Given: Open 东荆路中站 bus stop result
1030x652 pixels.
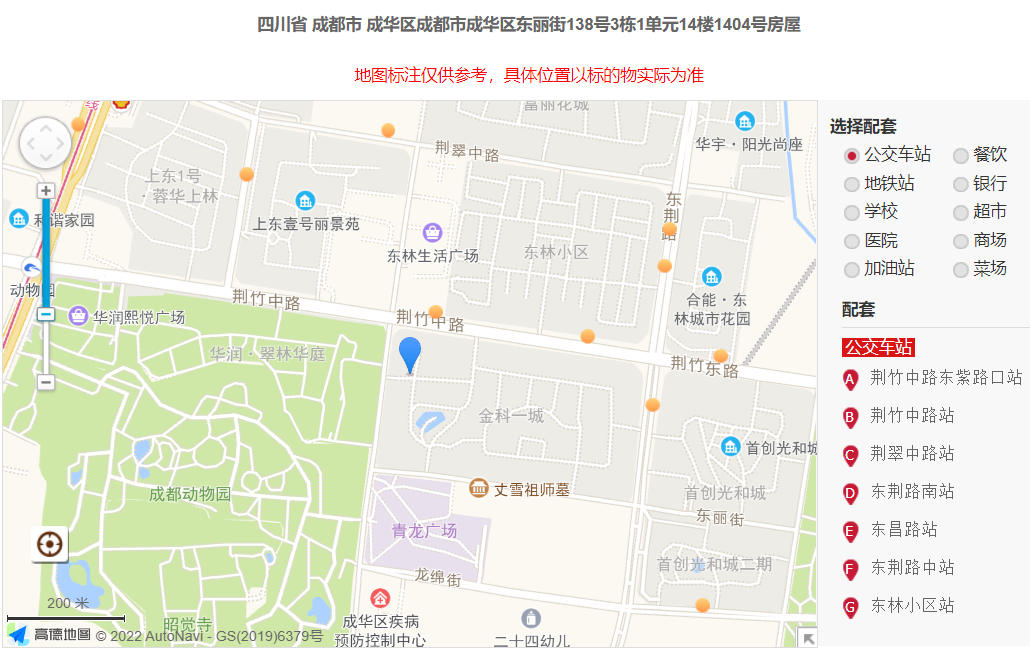Looking at the screenshot, I should coord(912,568).
